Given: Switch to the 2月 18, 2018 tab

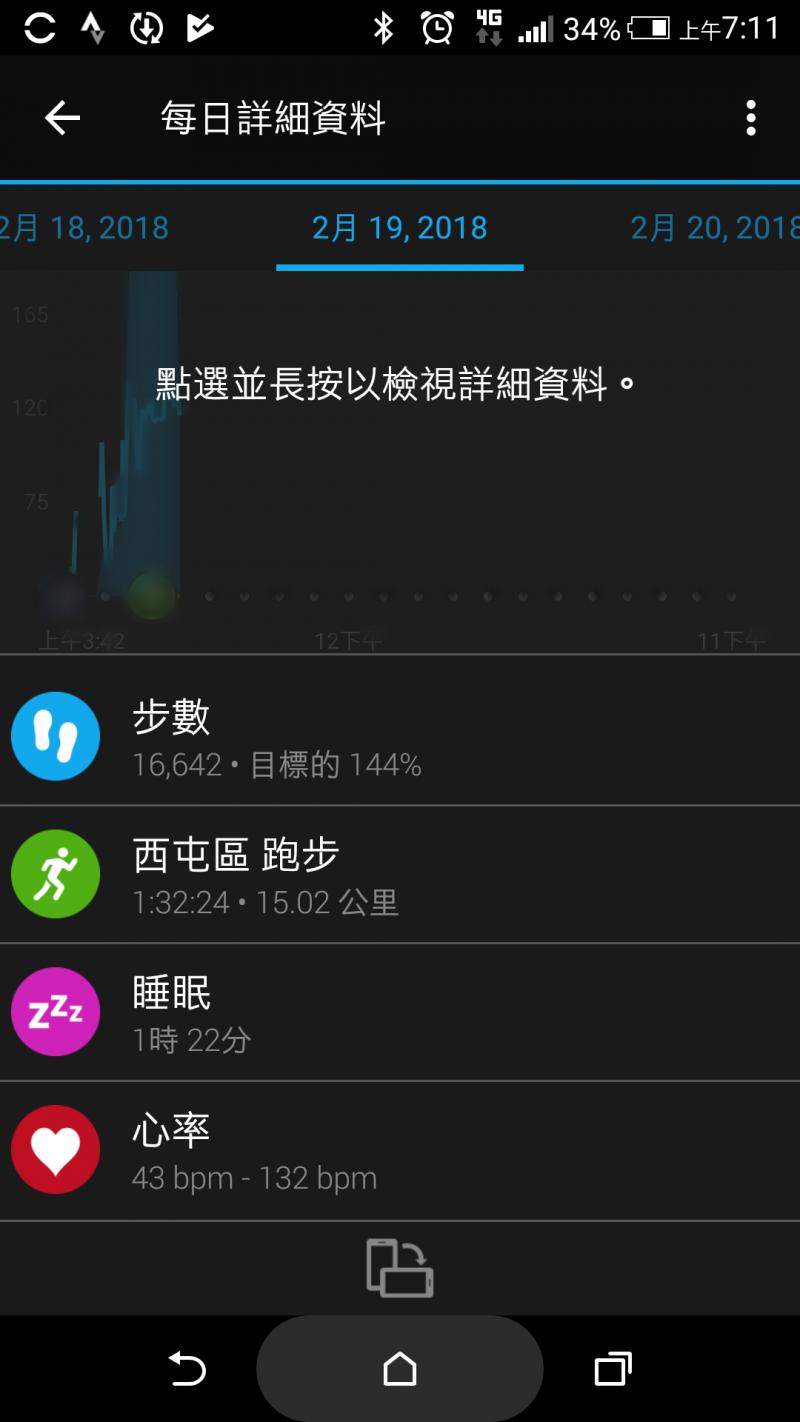Looking at the screenshot, I should 84,228.
